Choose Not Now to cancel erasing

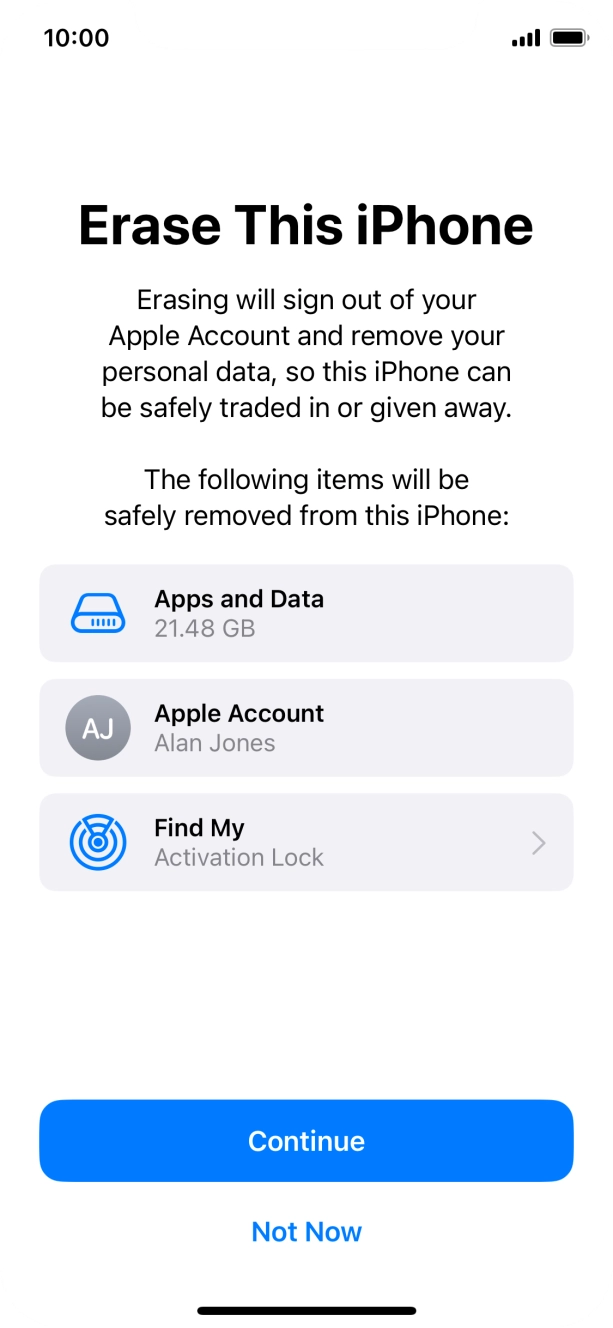point(306,1232)
